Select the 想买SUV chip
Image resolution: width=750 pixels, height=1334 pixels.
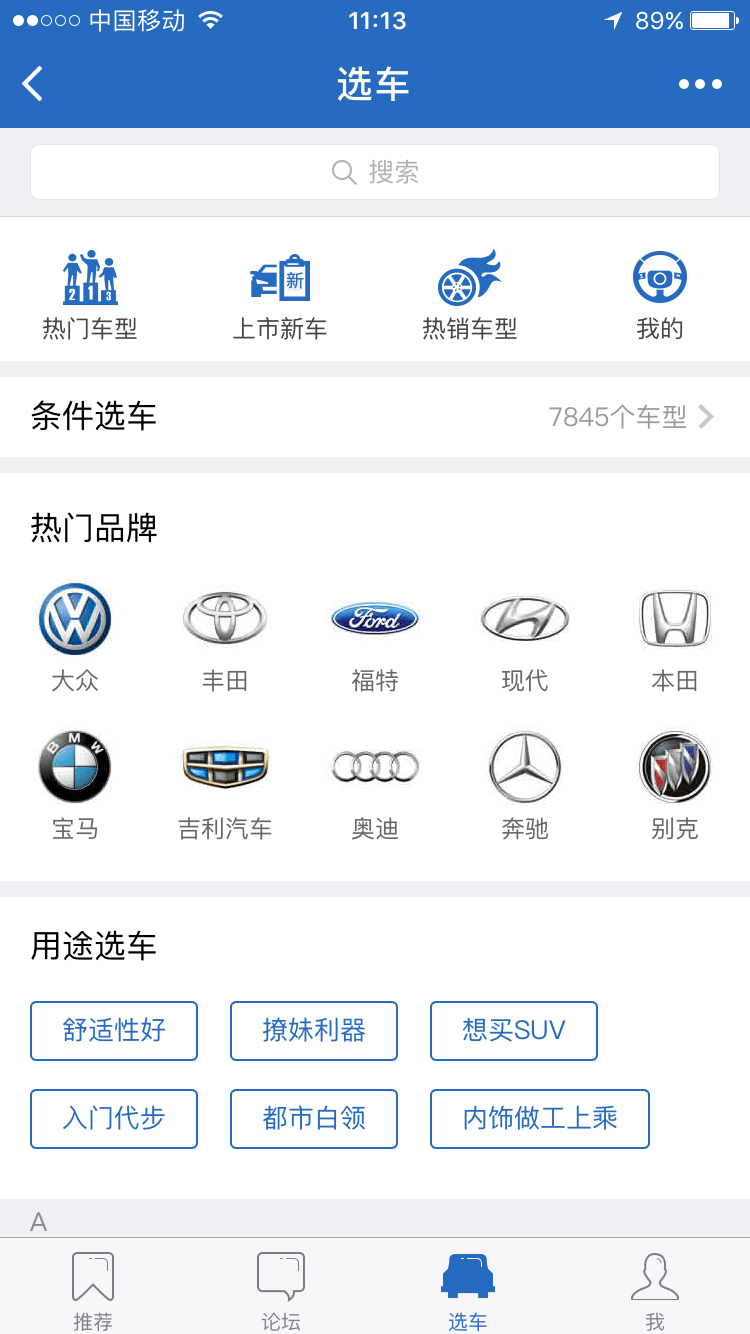tap(514, 1031)
